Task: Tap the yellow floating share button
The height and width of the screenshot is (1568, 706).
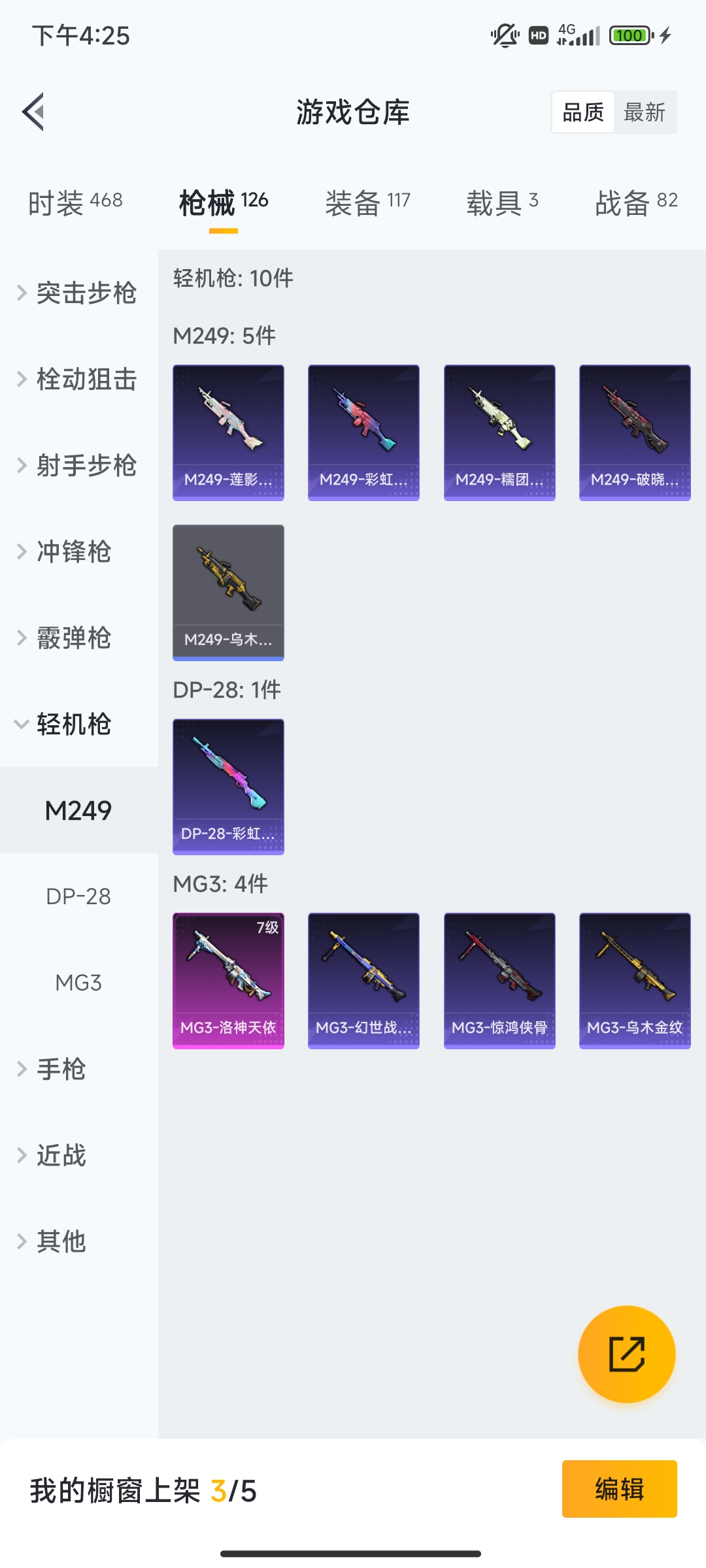Action: [x=626, y=1354]
